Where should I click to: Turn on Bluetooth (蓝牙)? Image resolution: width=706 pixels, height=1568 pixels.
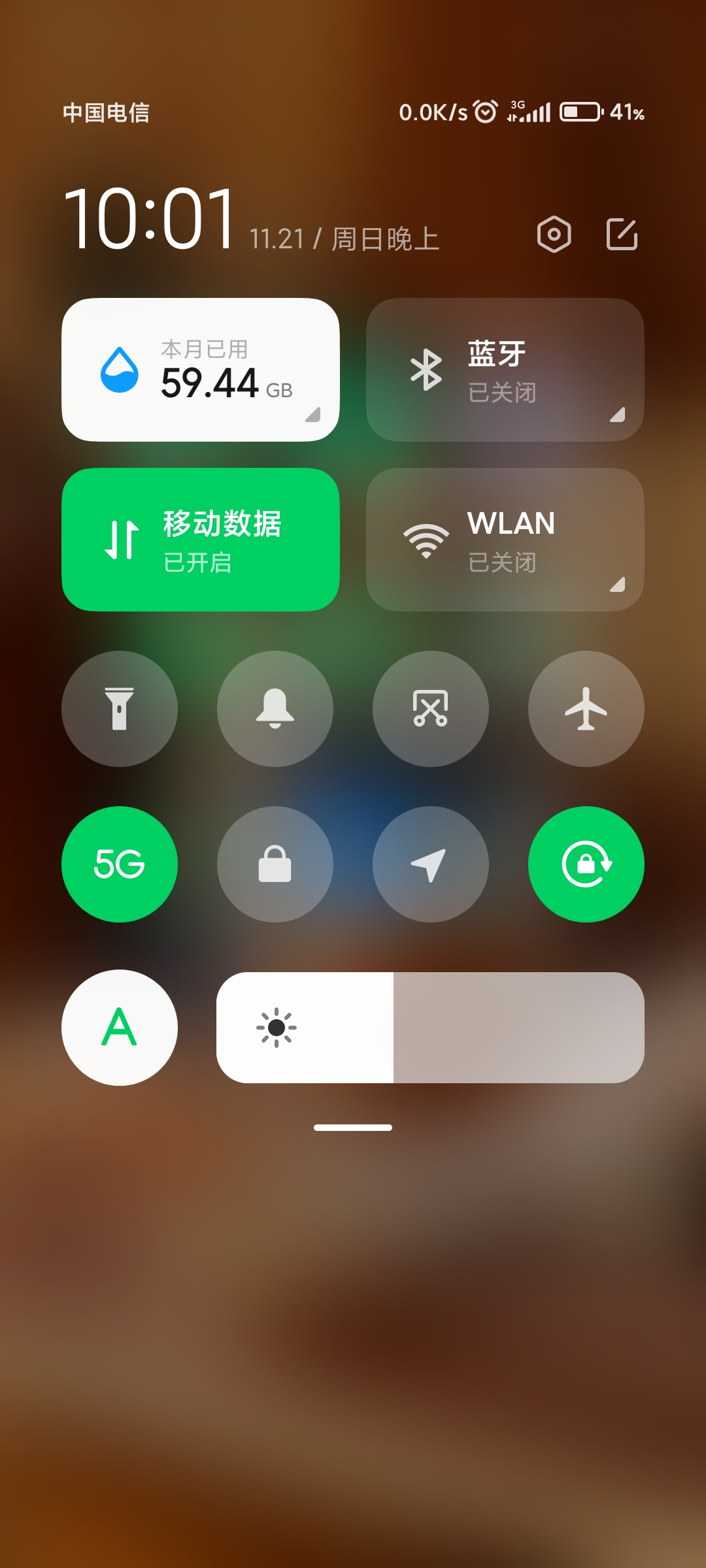point(505,370)
